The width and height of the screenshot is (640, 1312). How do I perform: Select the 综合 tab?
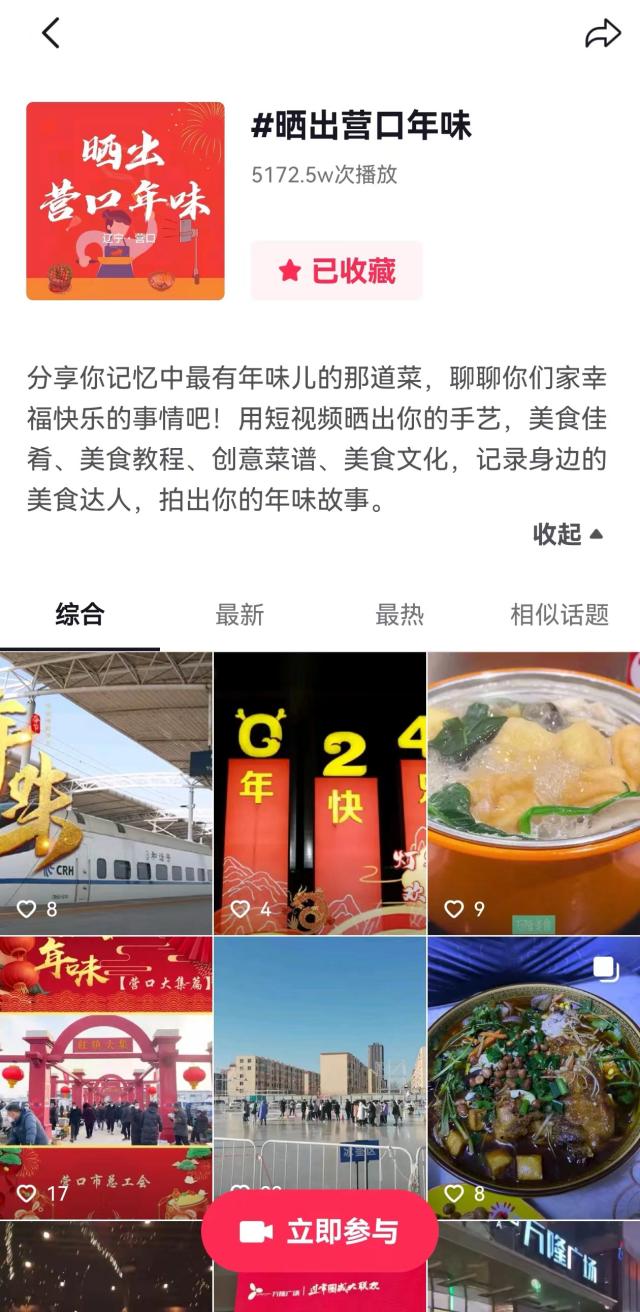pyautogui.click(x=80, y=615)
